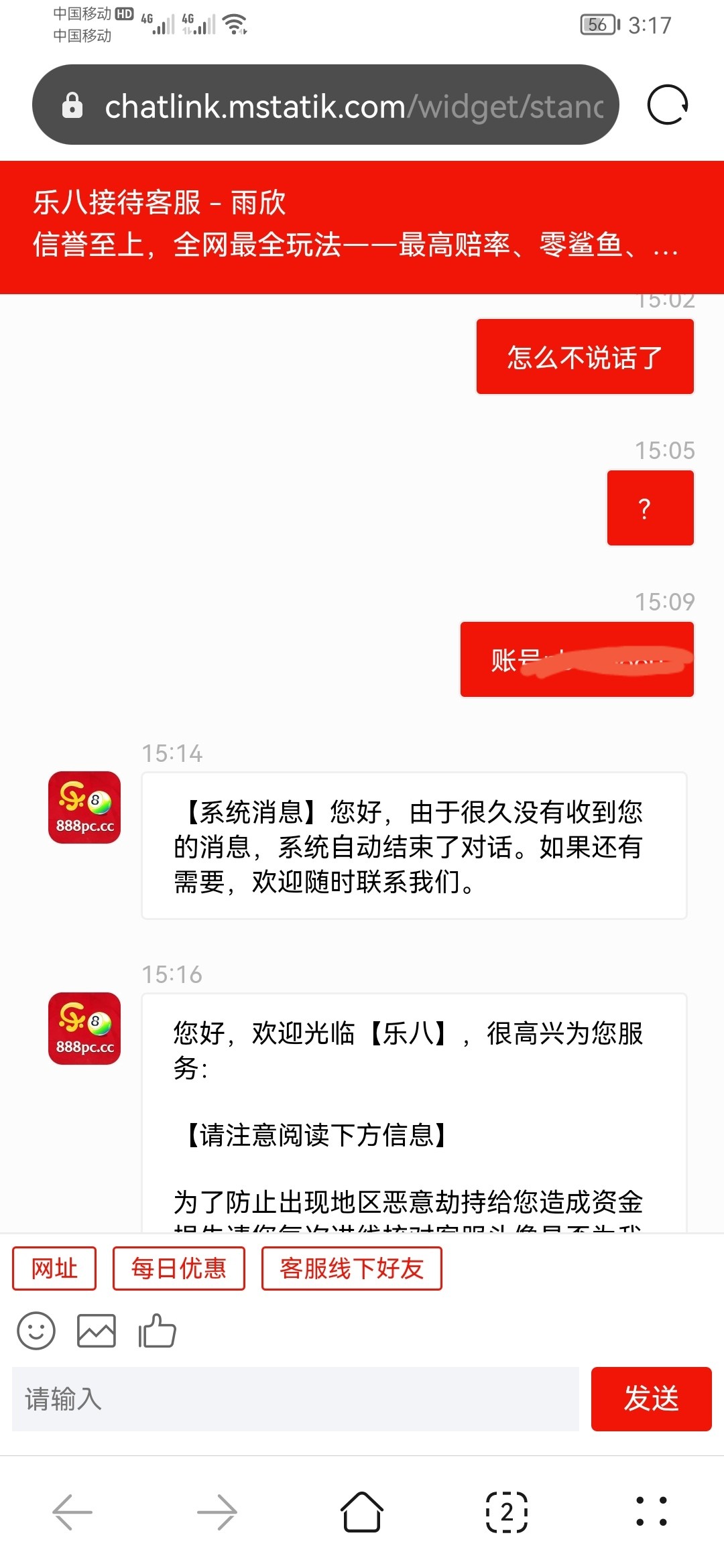The width and height of the screenshot is (724, 1568).
Task: Tap the 网址 quick reply chip
Action: (54, 1268)
